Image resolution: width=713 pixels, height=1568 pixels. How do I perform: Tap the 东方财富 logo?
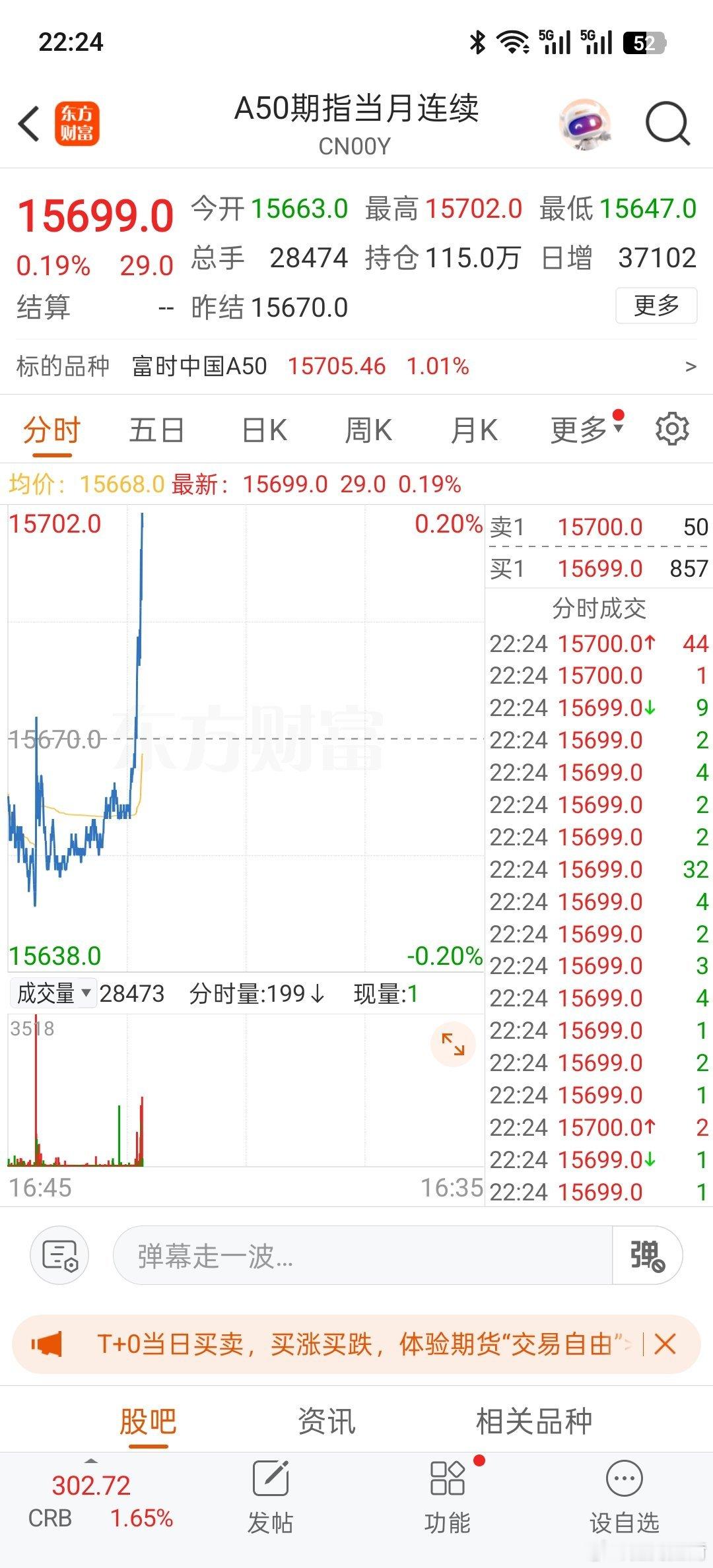pyautogui.click(x=78, y=123)
